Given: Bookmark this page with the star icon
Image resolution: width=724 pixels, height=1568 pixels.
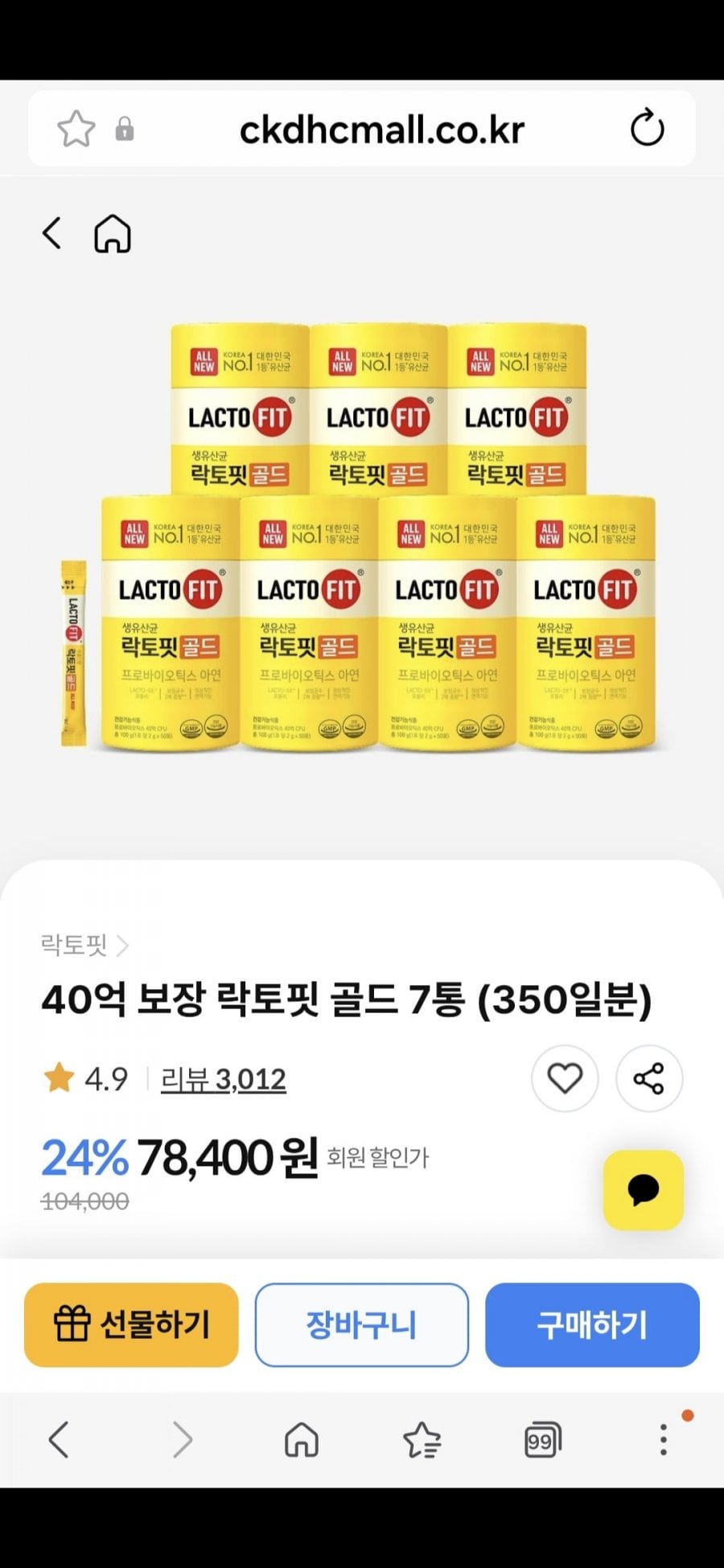Looking at the screenshot, I should pyautogui.click(x=76, y=129).
